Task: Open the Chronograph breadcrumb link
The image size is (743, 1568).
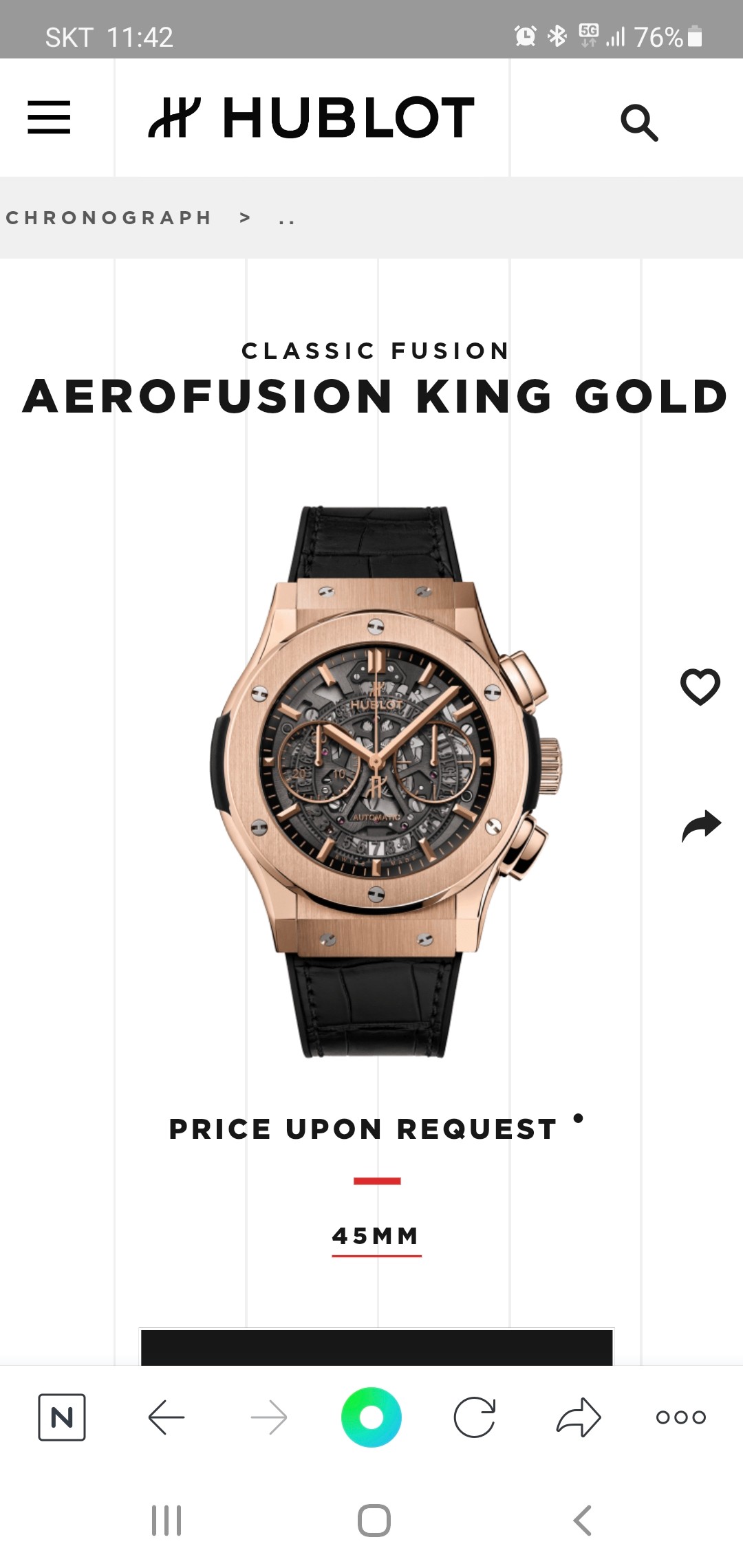Action: click(109, 218)
